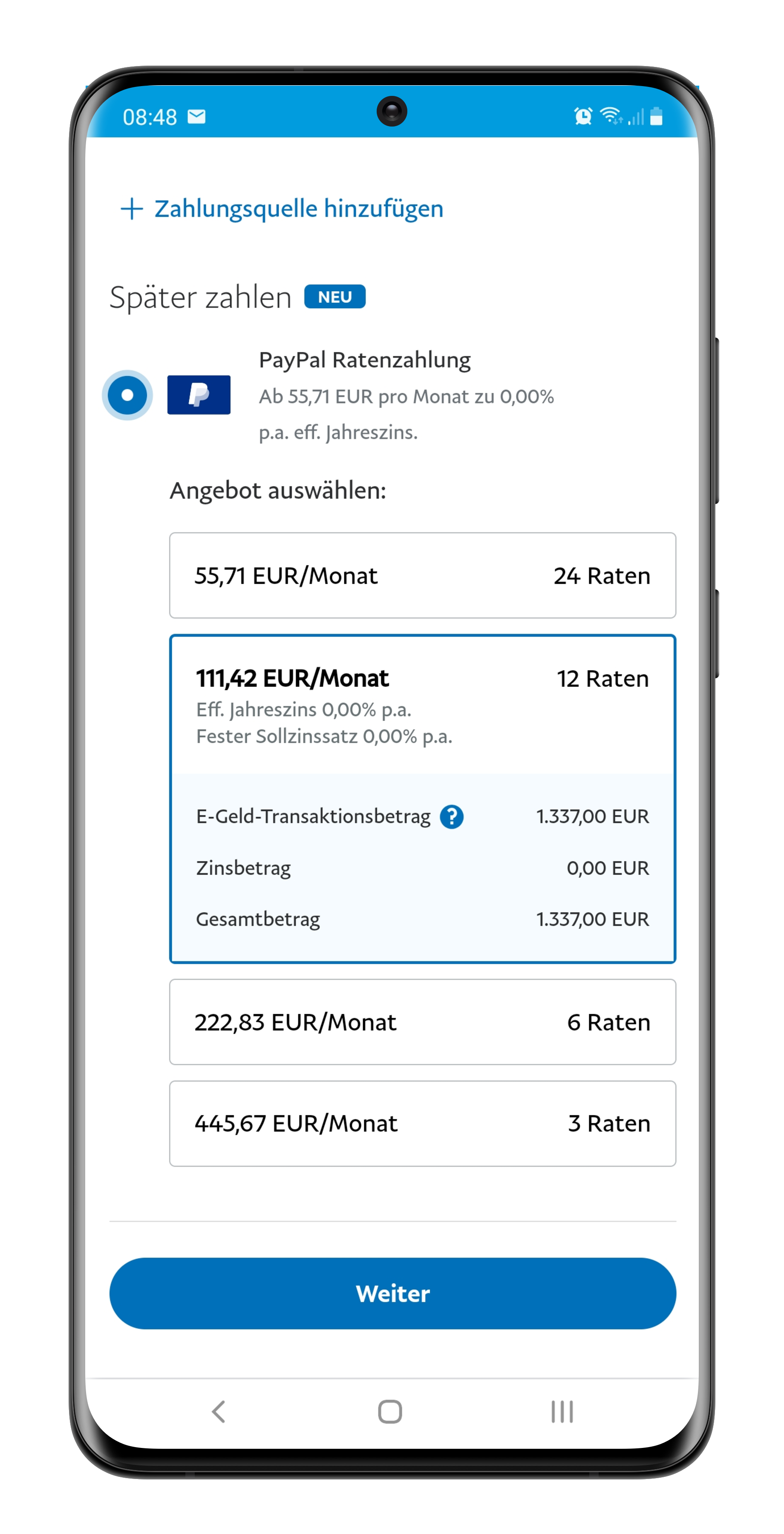Select the 12 Raten offer card
Image resolution: width=784 pixels, height=1534 pixels.
coord(422,798)
